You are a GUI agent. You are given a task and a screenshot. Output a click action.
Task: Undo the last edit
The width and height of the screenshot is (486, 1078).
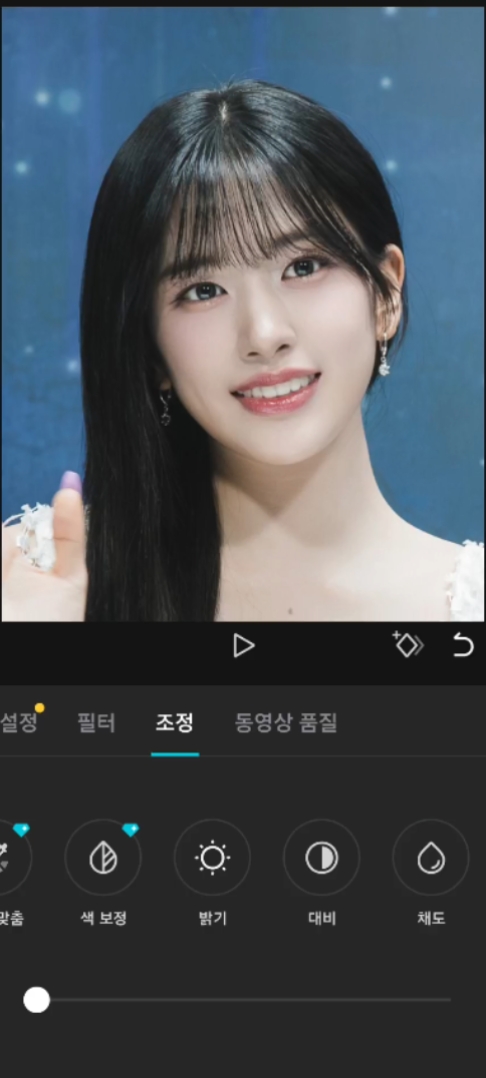[463, 645]
